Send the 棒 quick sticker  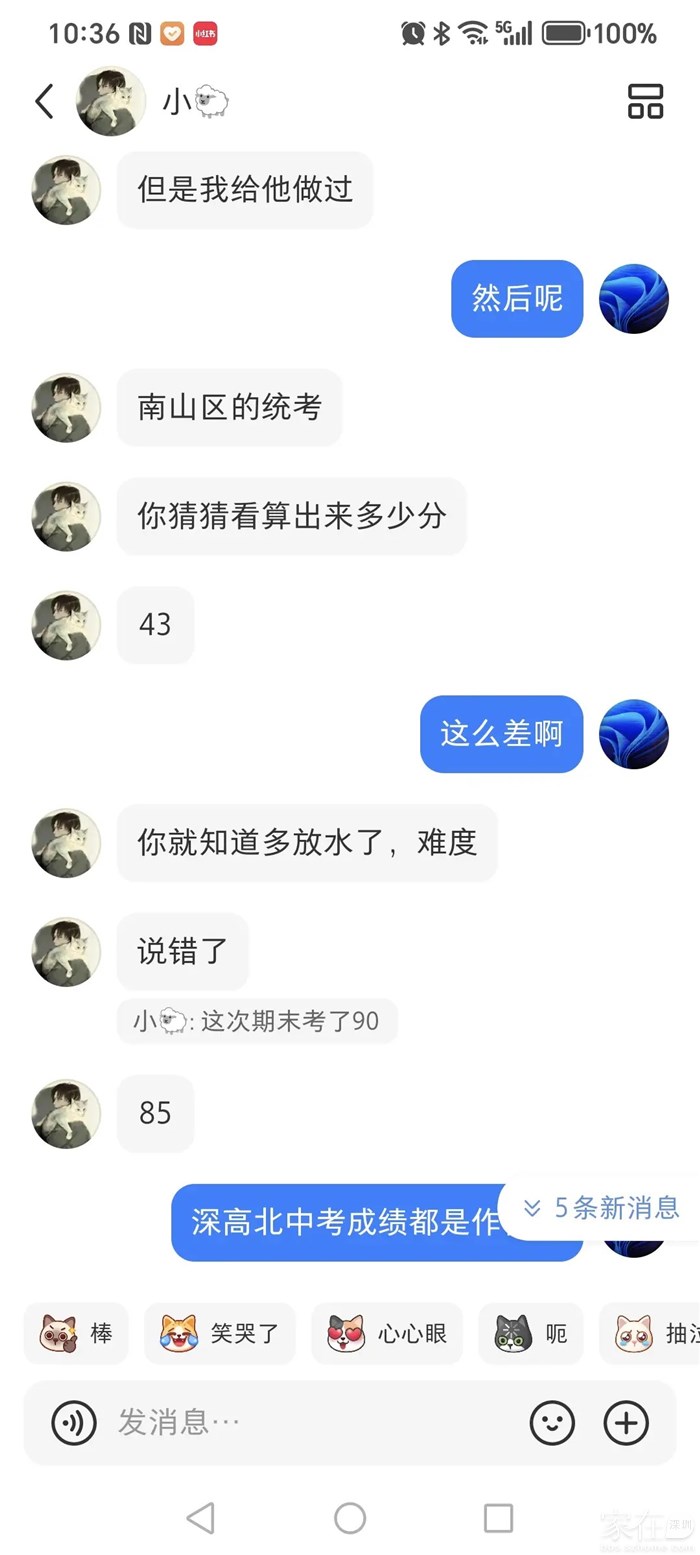77,1333
